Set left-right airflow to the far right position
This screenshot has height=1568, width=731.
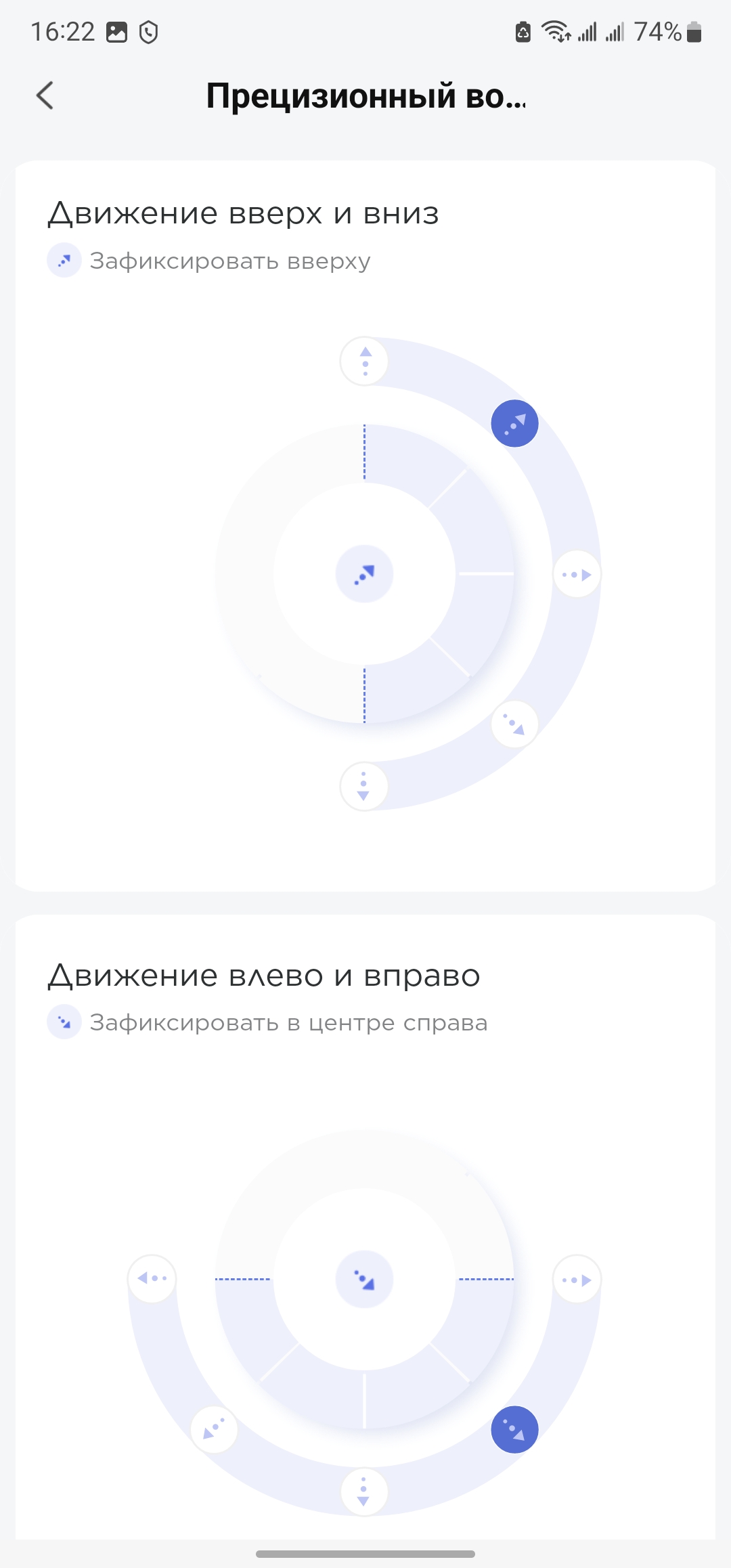tap(577, 1280)
